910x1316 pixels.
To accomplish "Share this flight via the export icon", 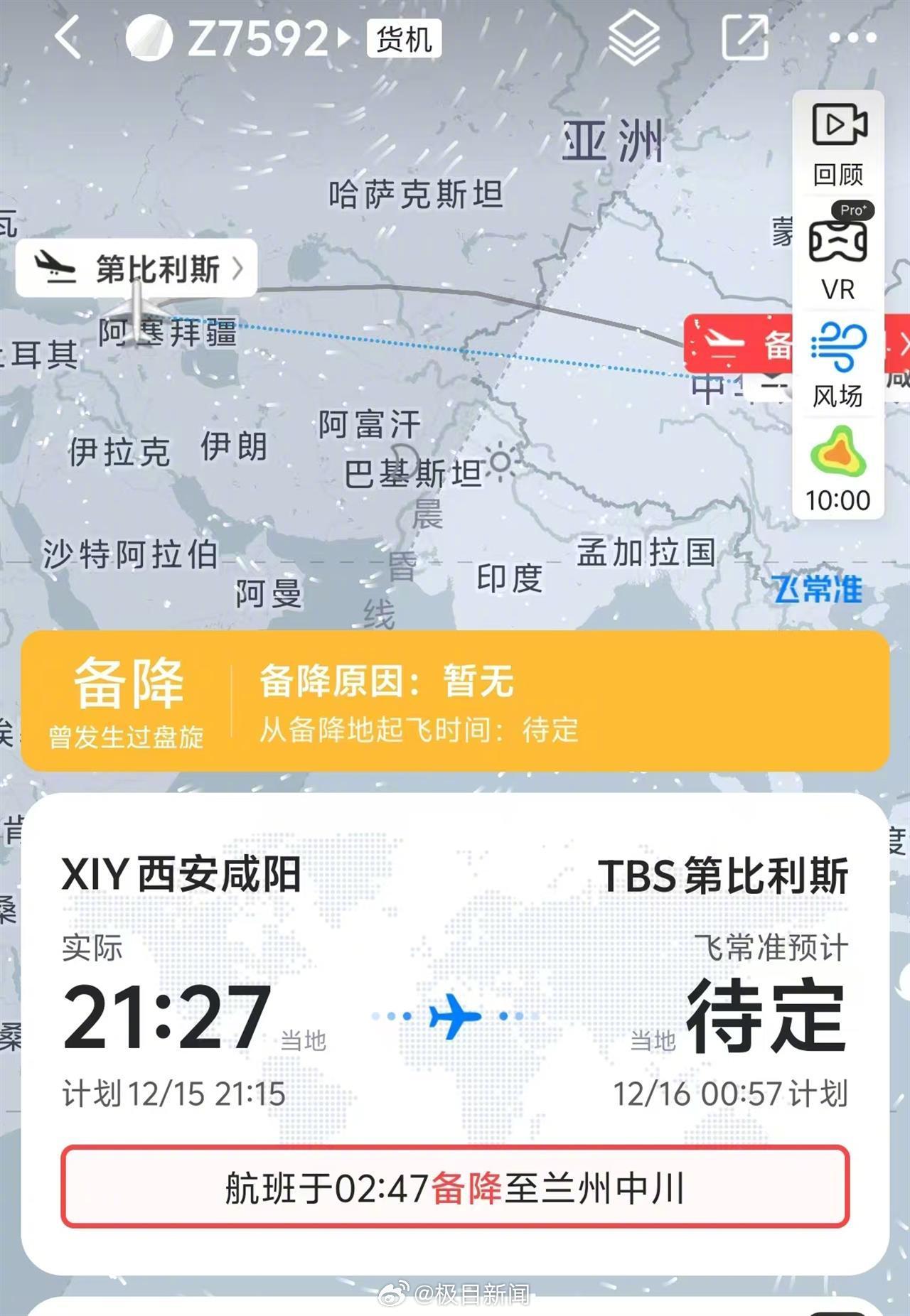I will 744,37.
